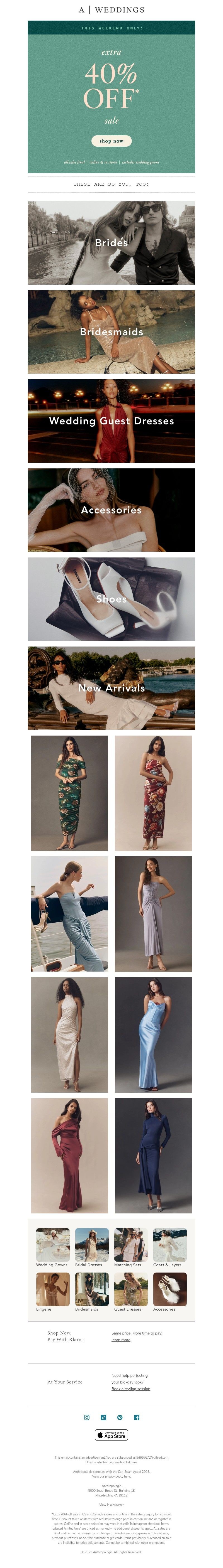Select the Wedding Gowns category tile

(52, 1245)
